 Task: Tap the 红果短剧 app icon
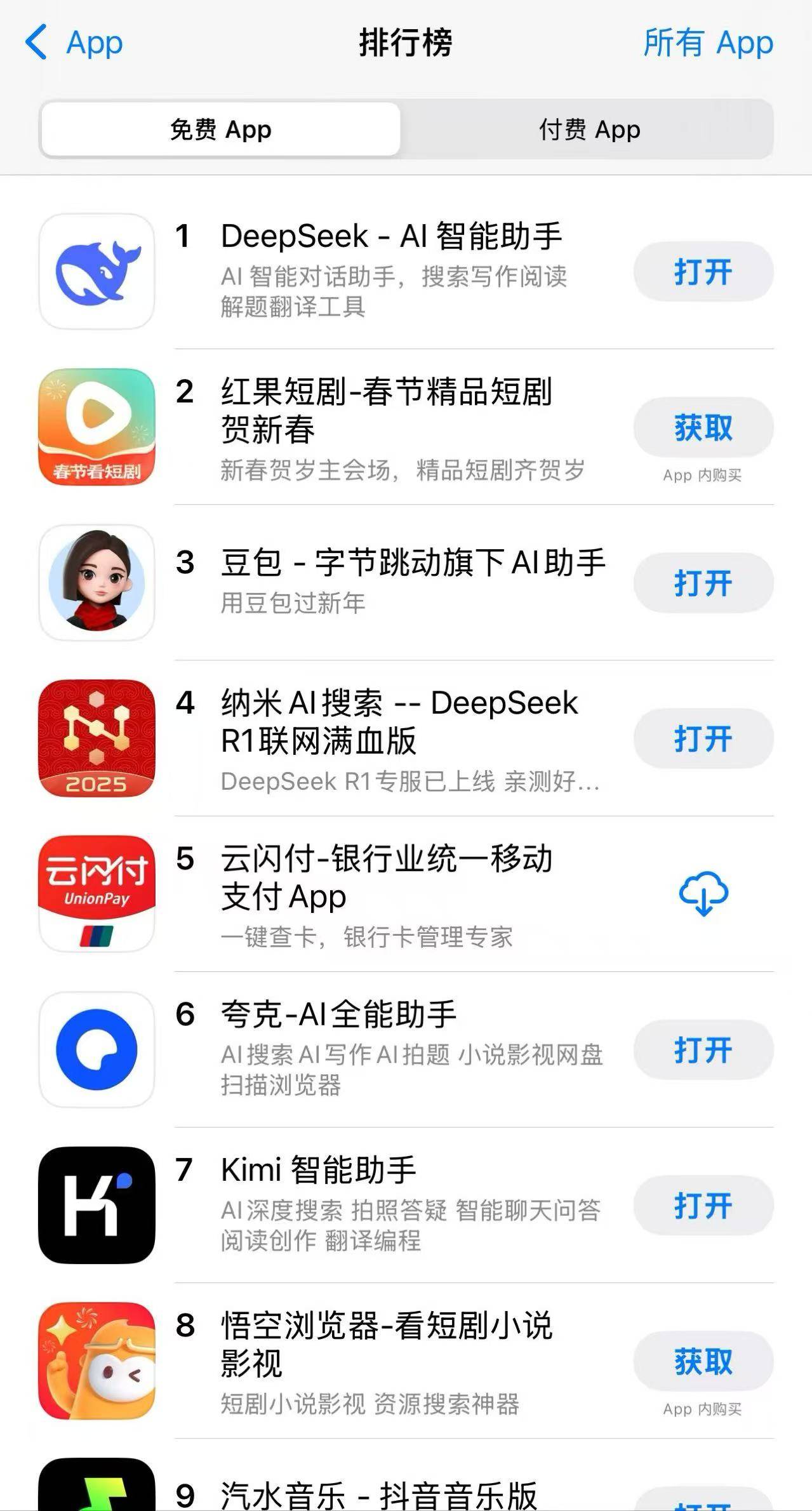coord(95,427)
